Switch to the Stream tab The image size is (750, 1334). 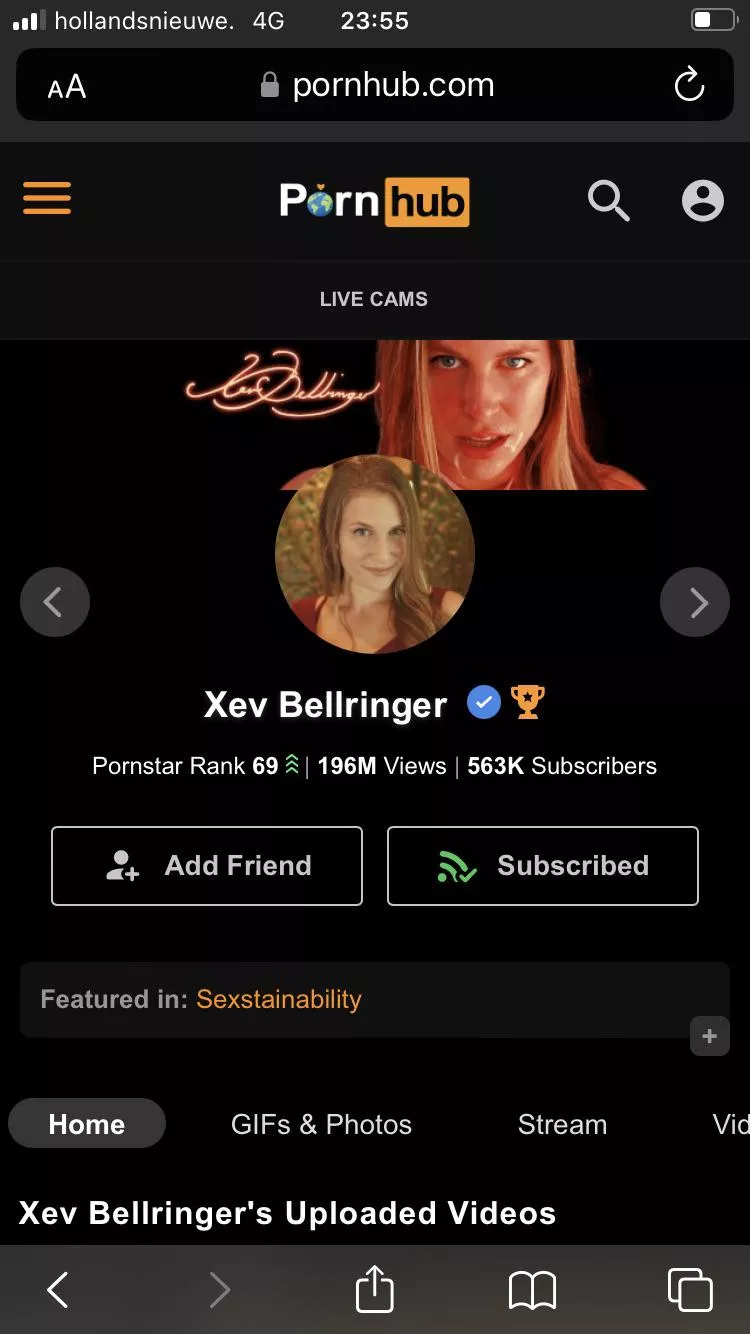562,1124
